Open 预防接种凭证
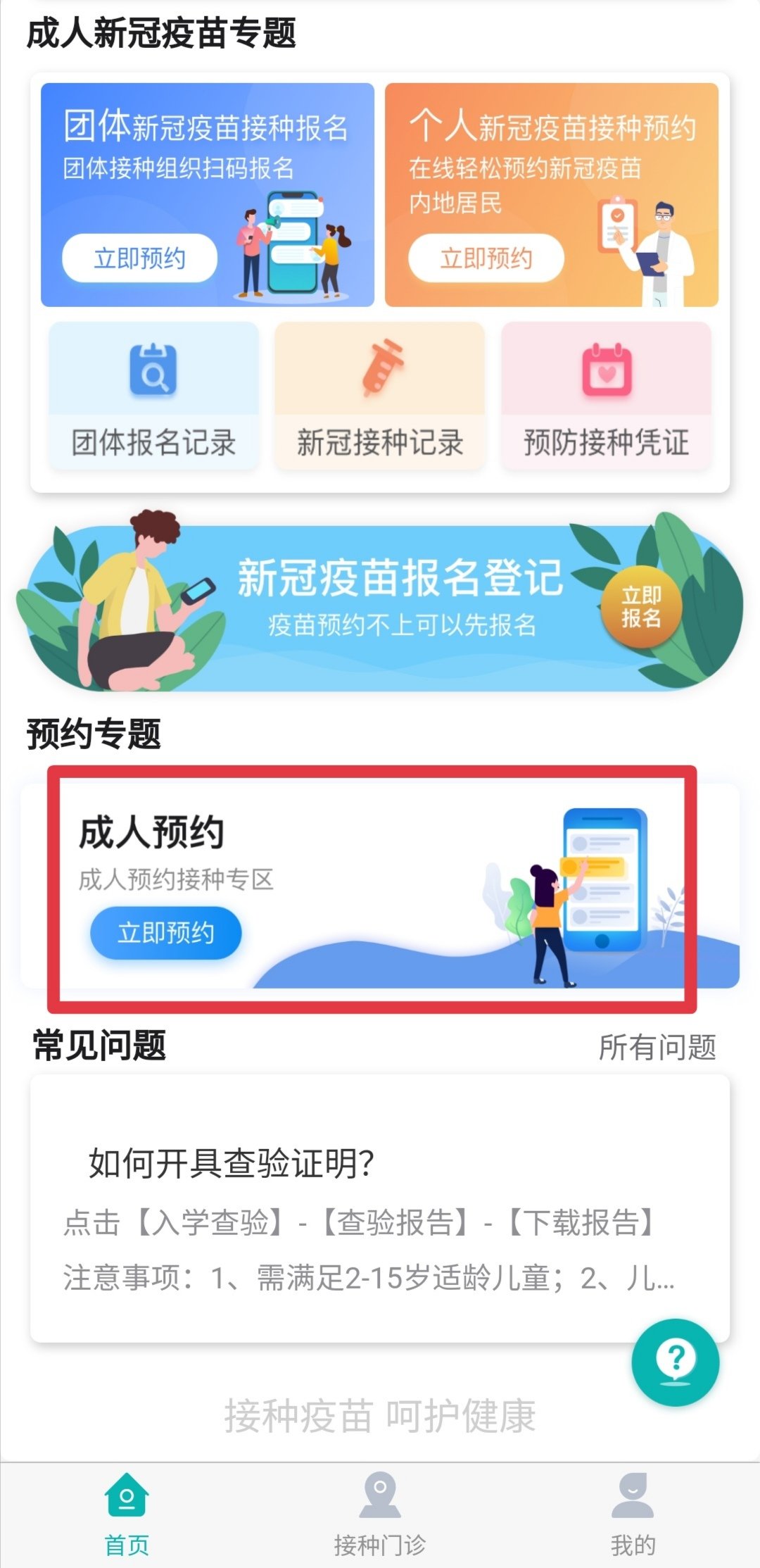Viewport: 760px width, 1568px height. click(x=606, y=396)
